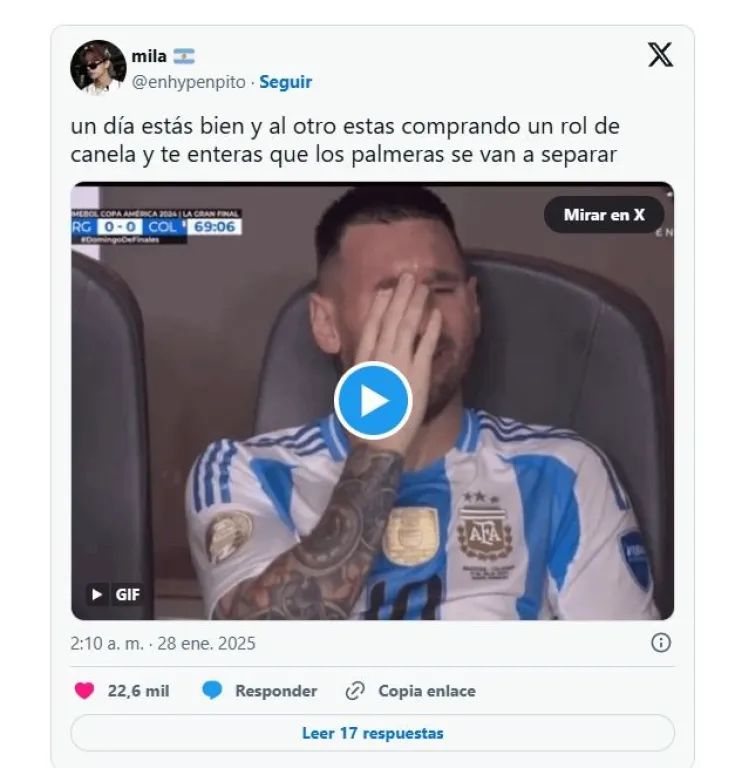The height and width of the screenshot is (768, 735).
Task: Tap the Seguir link to follow mila
Action: pos(285,82)
